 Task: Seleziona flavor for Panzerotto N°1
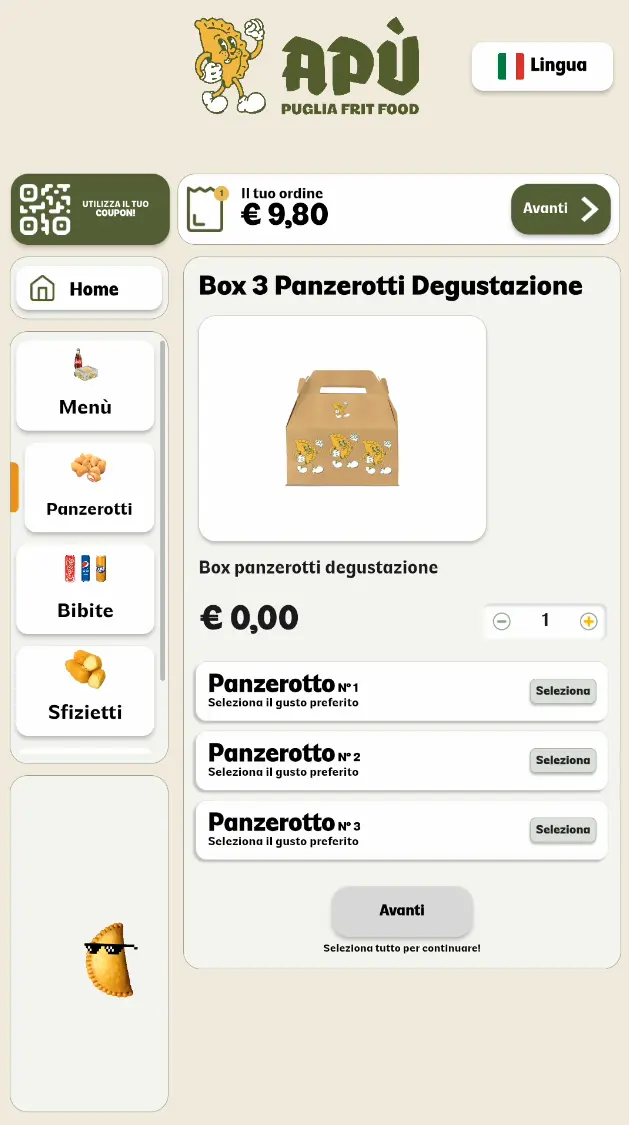pos(563,691)
